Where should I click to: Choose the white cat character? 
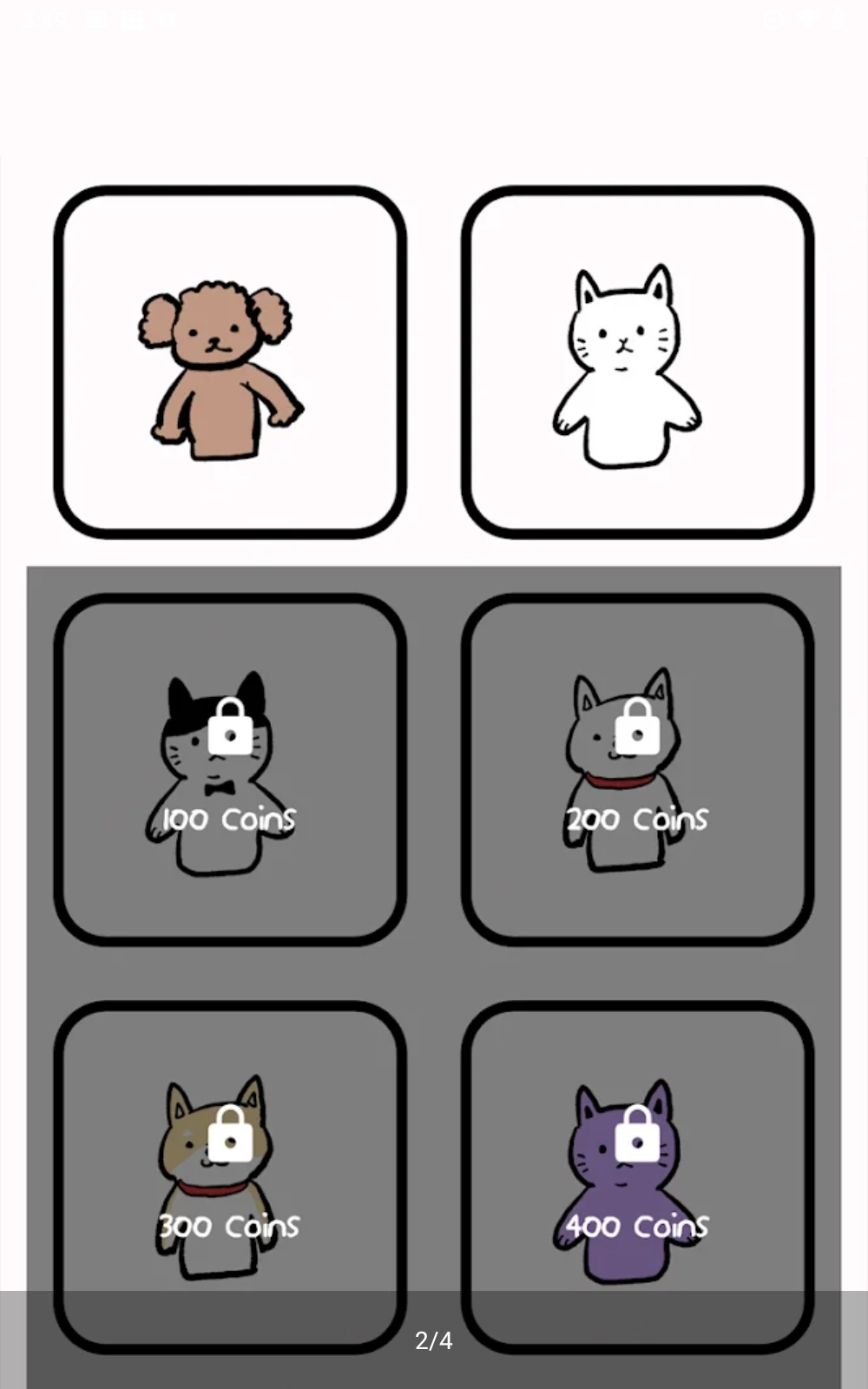[x=638, y=362]
